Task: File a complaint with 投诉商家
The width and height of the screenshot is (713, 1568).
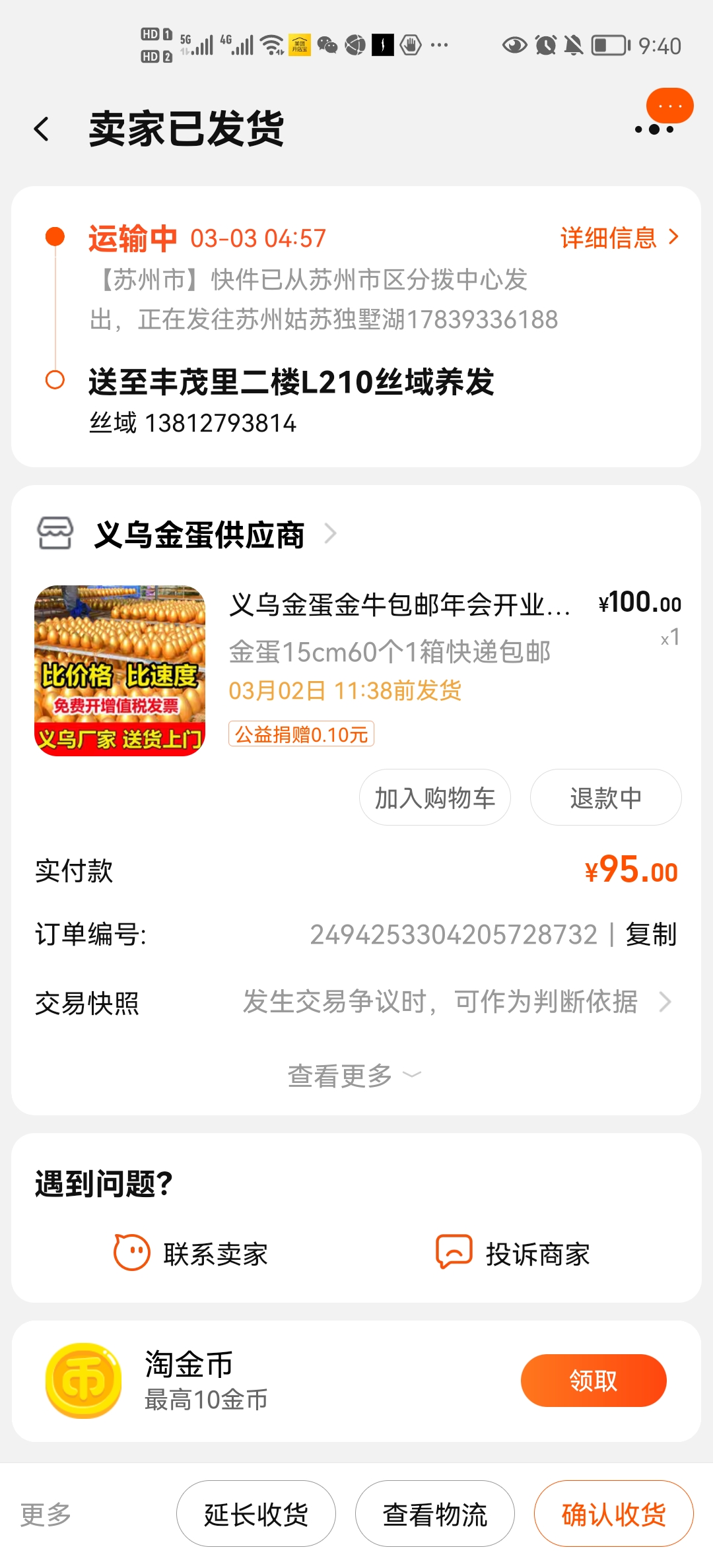Action: 514,1253
